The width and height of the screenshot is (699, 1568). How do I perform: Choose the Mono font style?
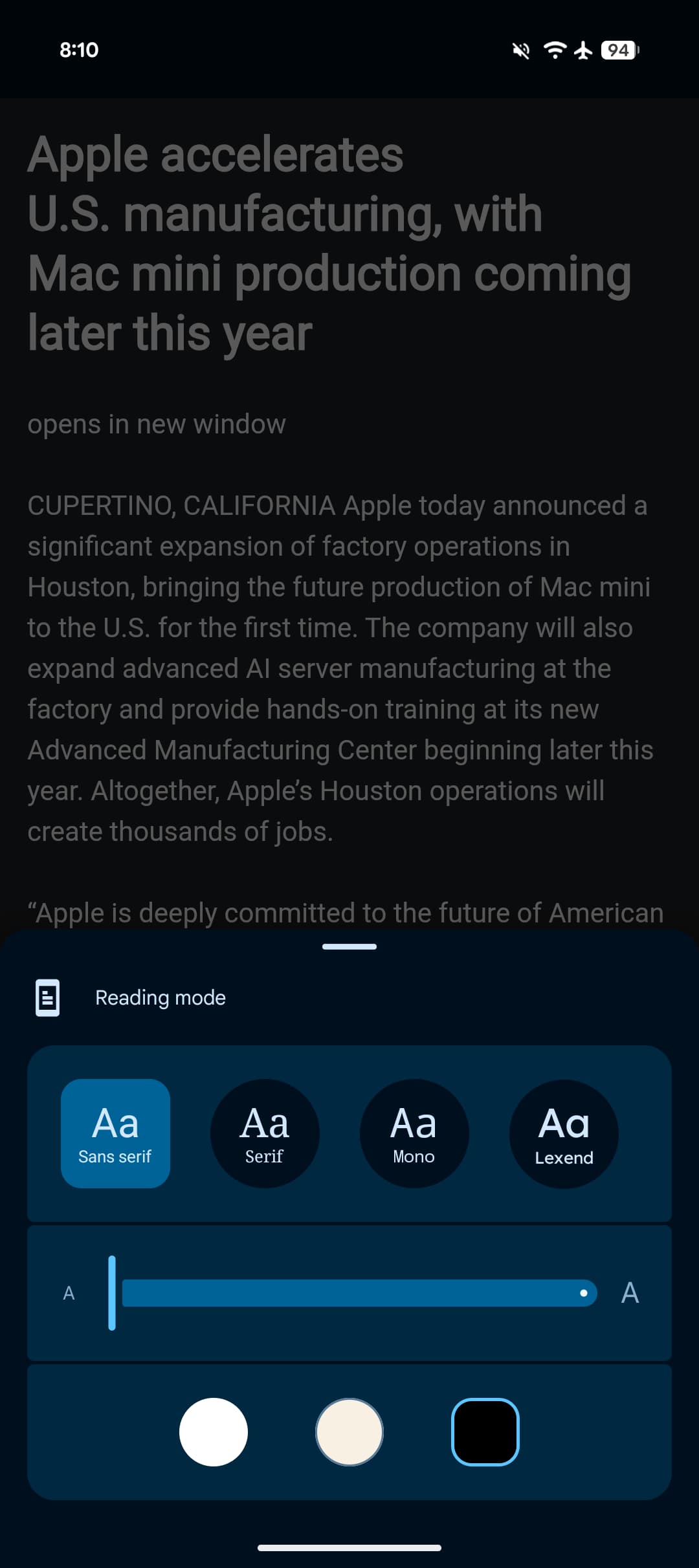414,1133
